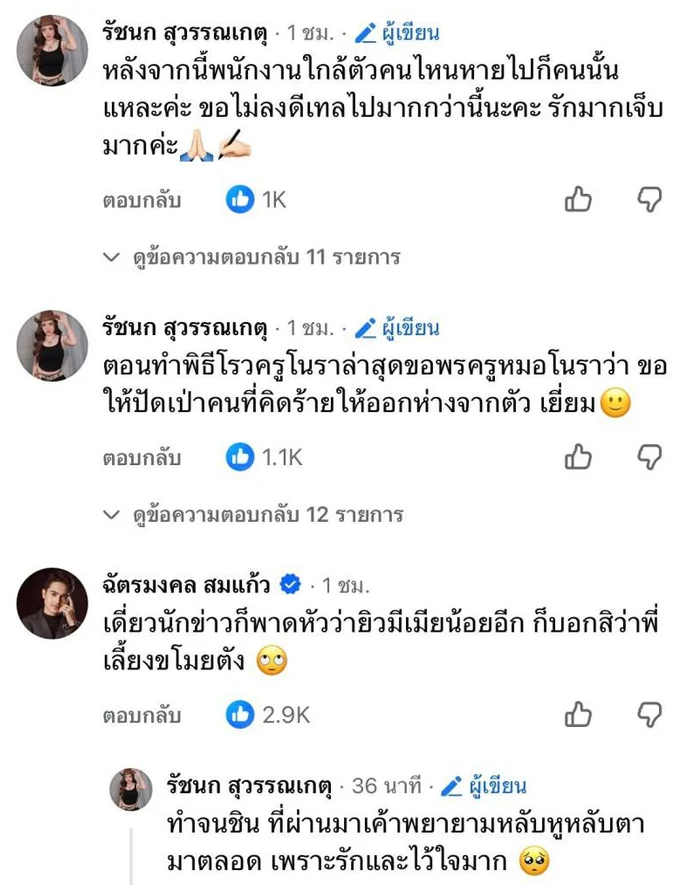Screen dimensions: 688x885
Task: Dislike ฉัตรมงคล สมแก้ว's comment
Action: [x=650, y=715]
